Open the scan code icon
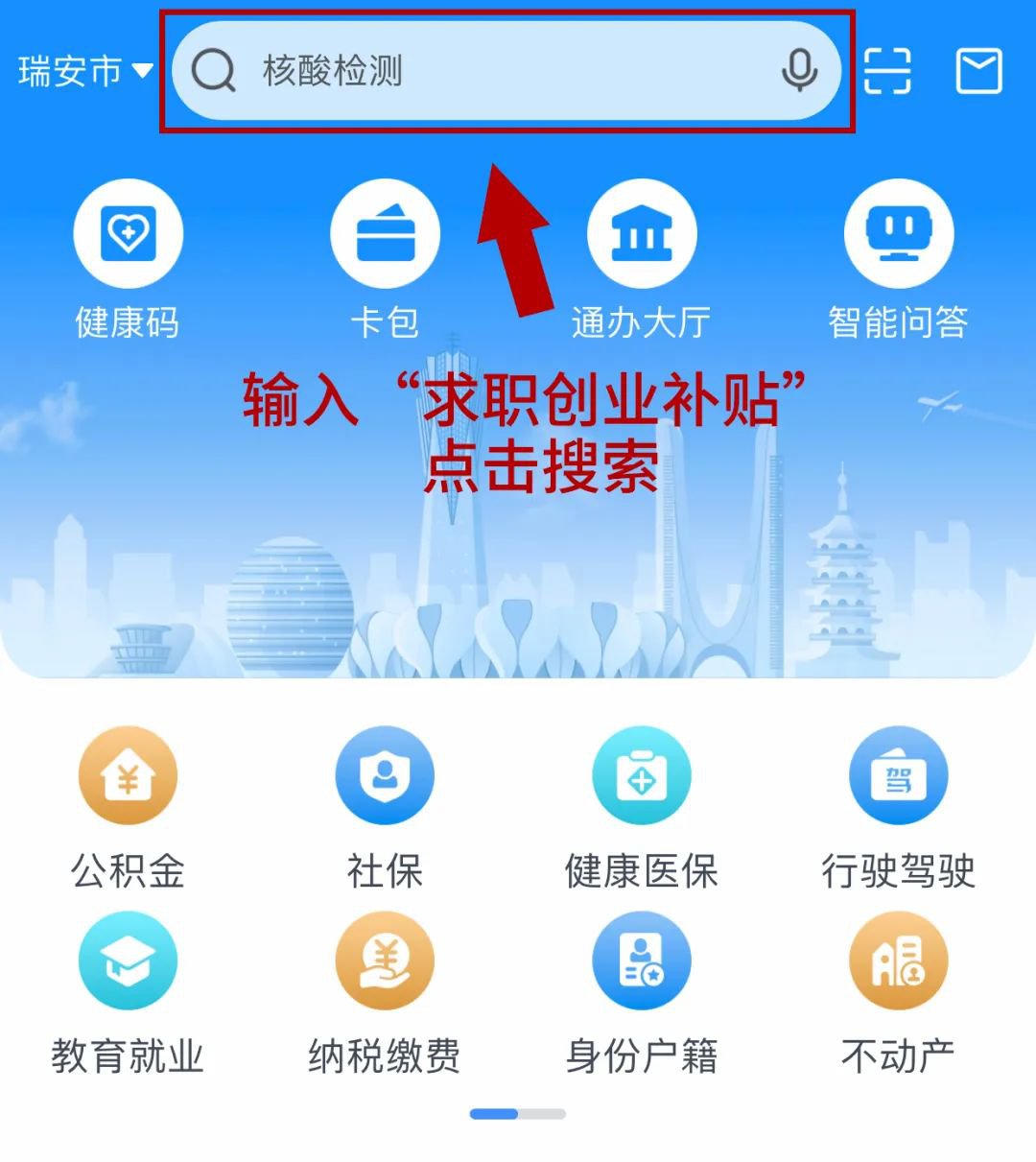Screen dimensions: 1036x1162 click(x=887, y=71)
